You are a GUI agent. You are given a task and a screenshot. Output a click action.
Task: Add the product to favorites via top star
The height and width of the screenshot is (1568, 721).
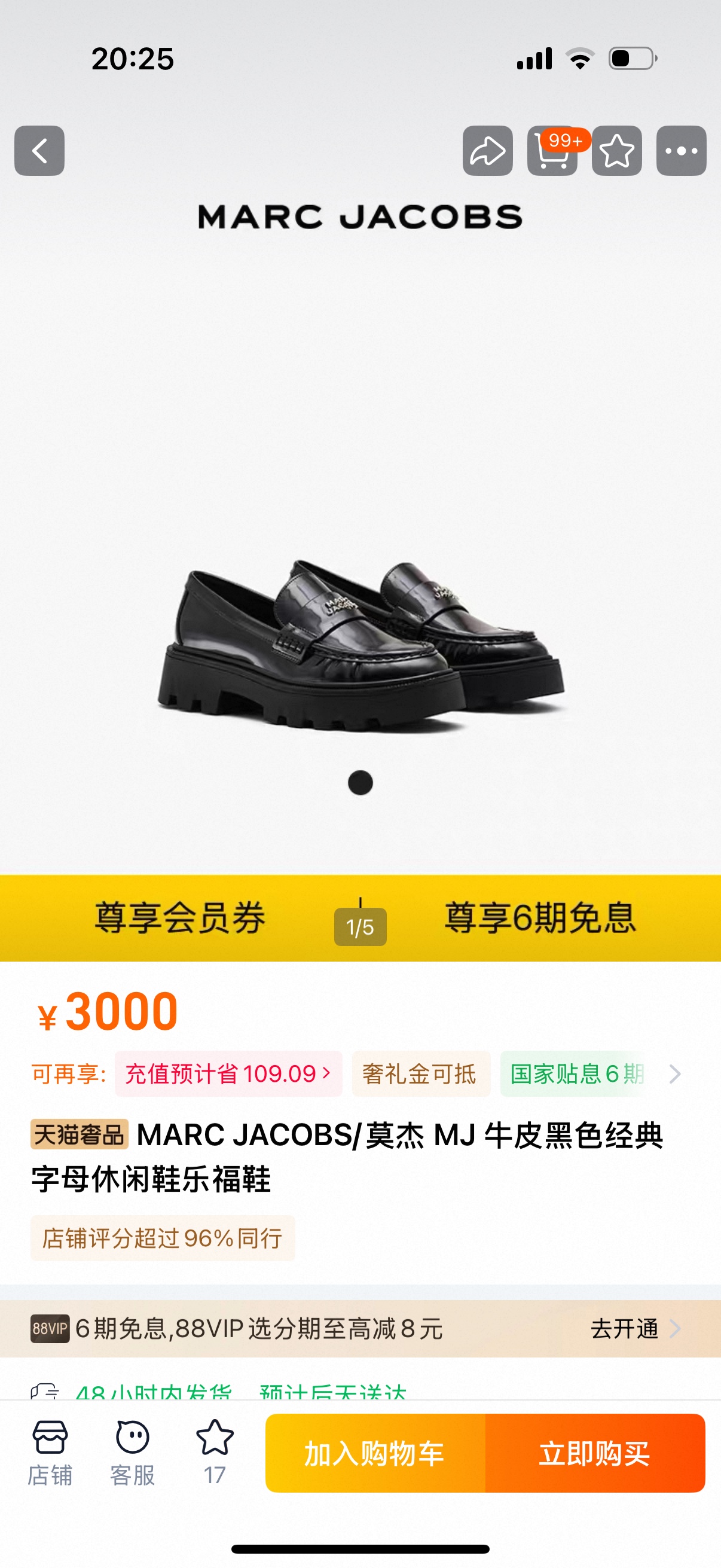(x=616, y=151)
